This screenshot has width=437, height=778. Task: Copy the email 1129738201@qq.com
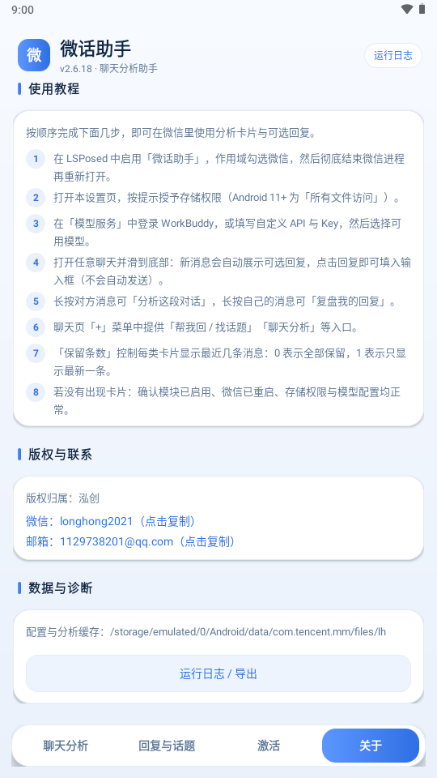pos(130,541)
